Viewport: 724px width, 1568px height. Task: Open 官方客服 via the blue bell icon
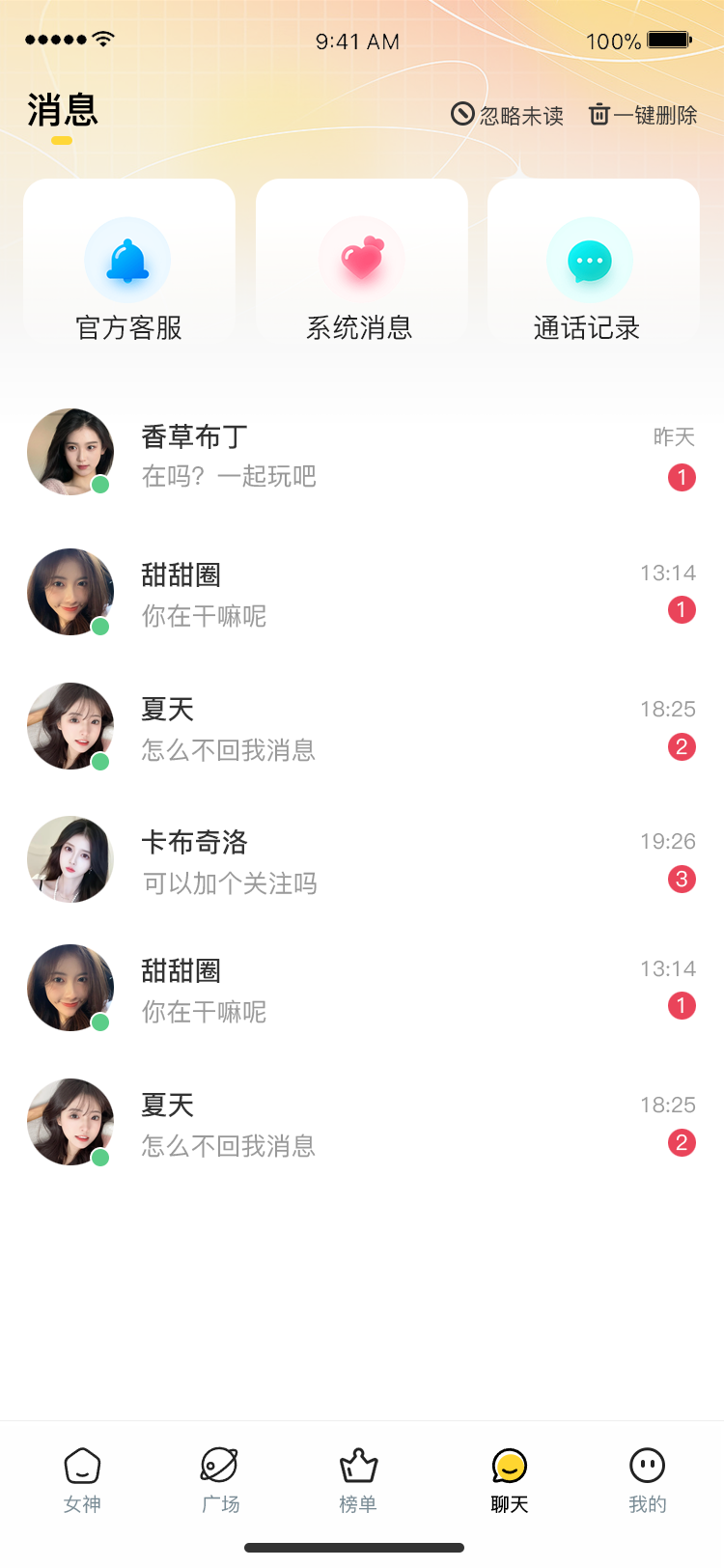pos(128,260)
